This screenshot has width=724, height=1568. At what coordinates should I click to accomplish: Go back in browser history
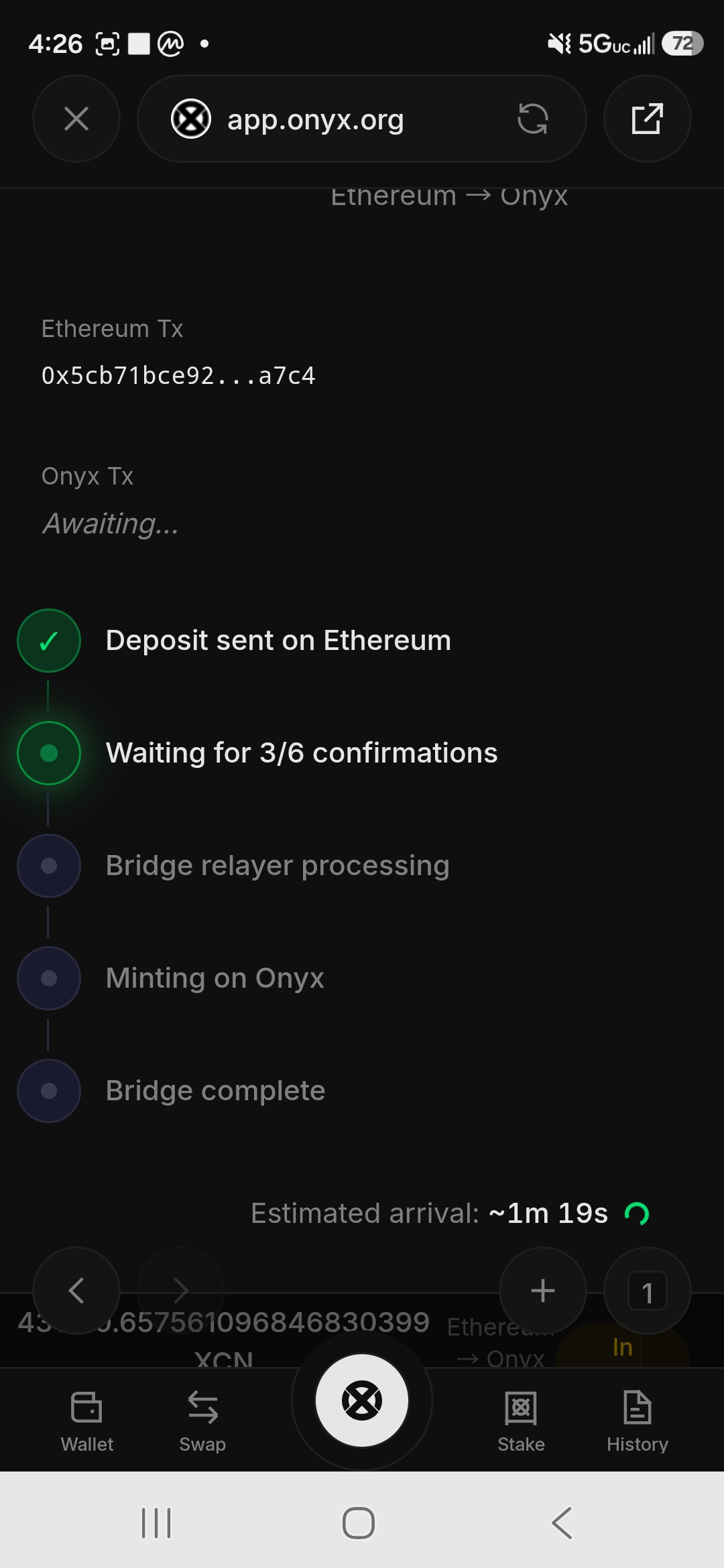tap(76, 1291)
